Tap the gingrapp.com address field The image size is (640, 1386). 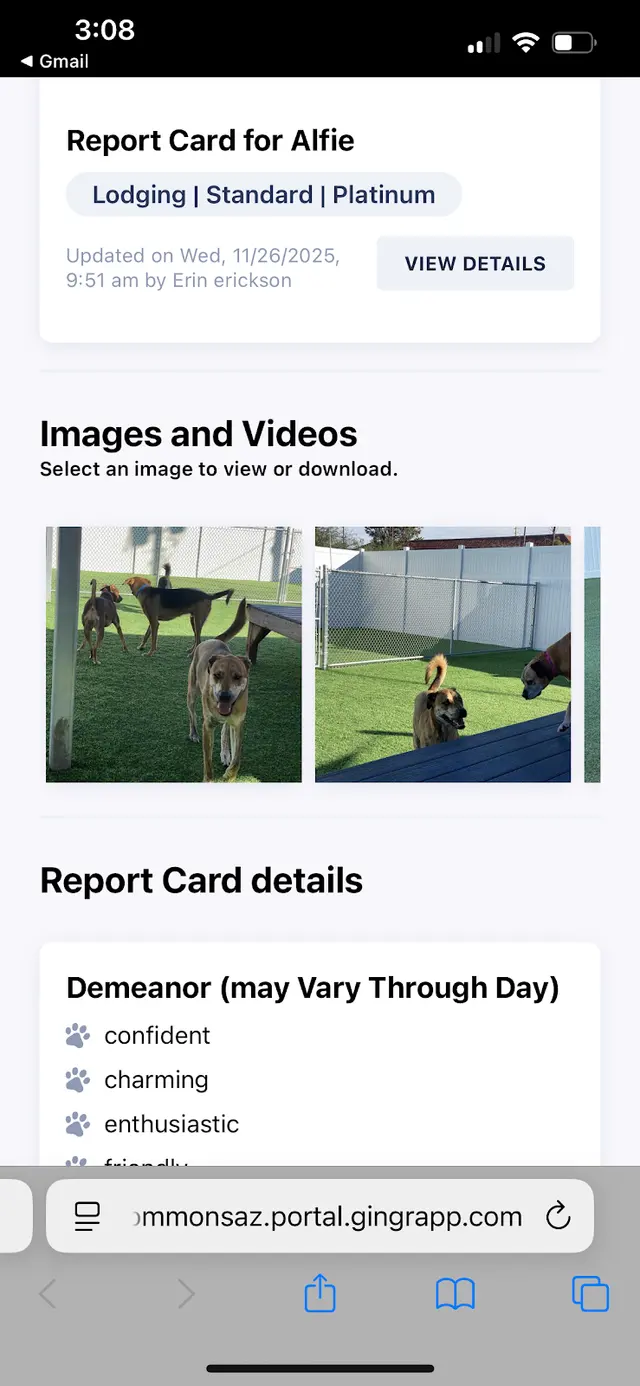click(320, 1216)
